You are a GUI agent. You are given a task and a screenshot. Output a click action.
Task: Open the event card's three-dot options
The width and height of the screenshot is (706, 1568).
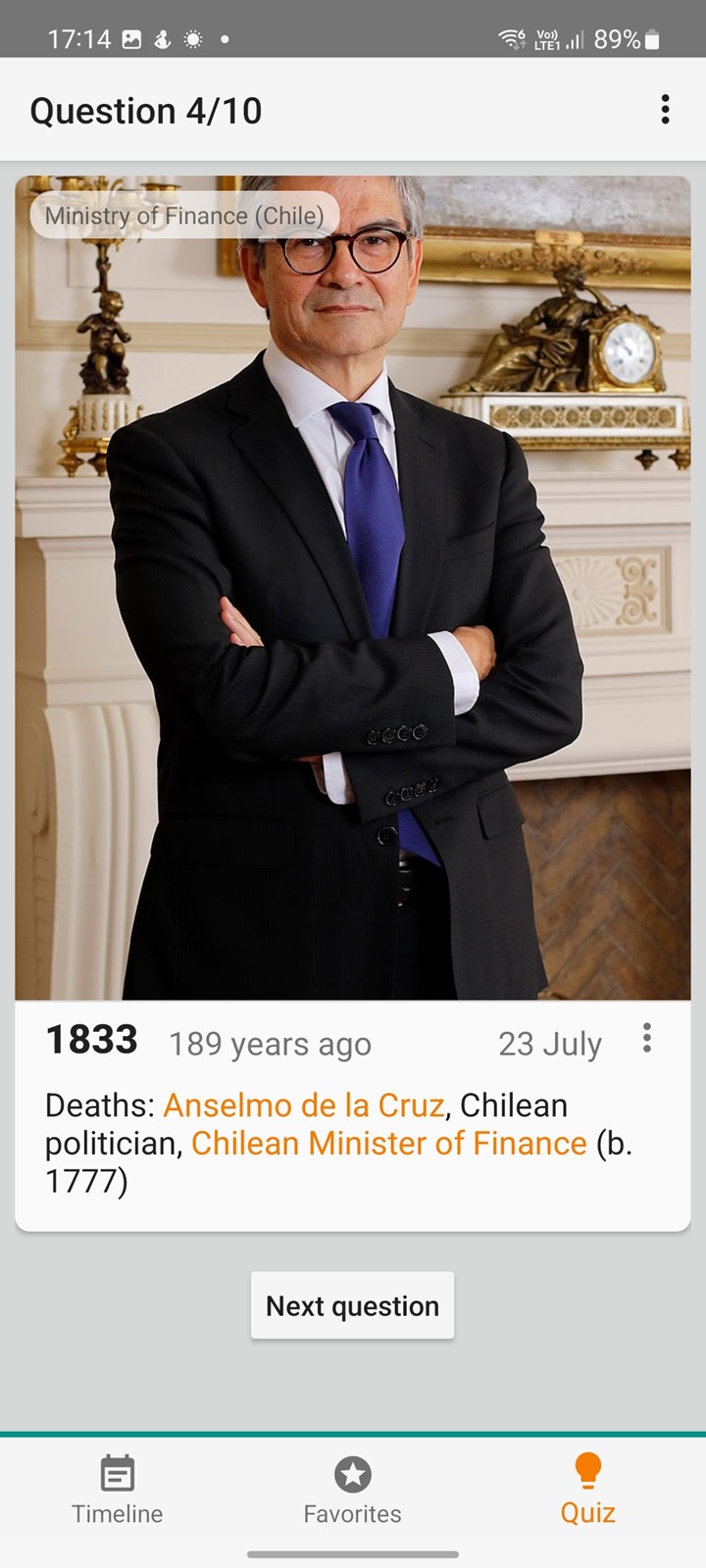[x=646, y=1038]
